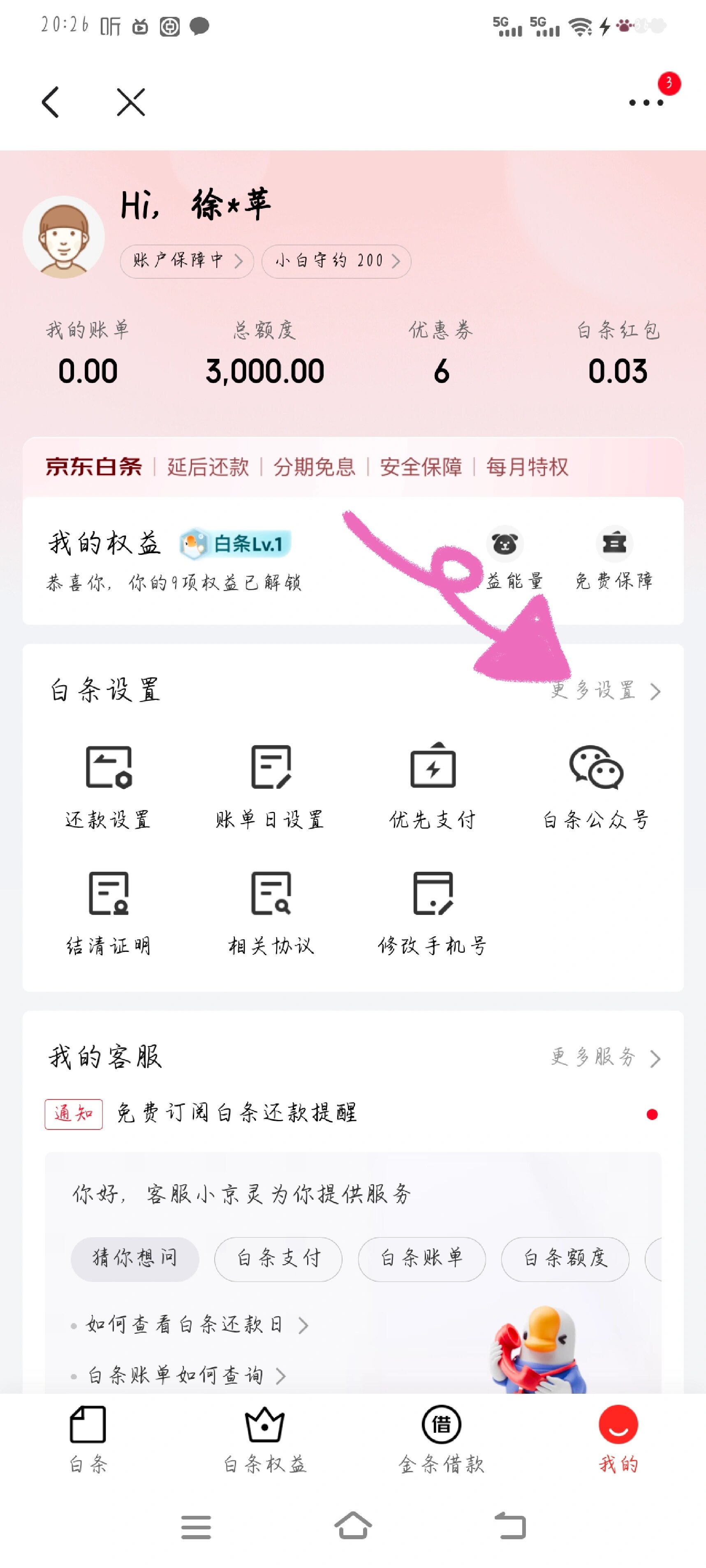Go back using the top-left arrow

pyautogui.click(x=51, y=102)
